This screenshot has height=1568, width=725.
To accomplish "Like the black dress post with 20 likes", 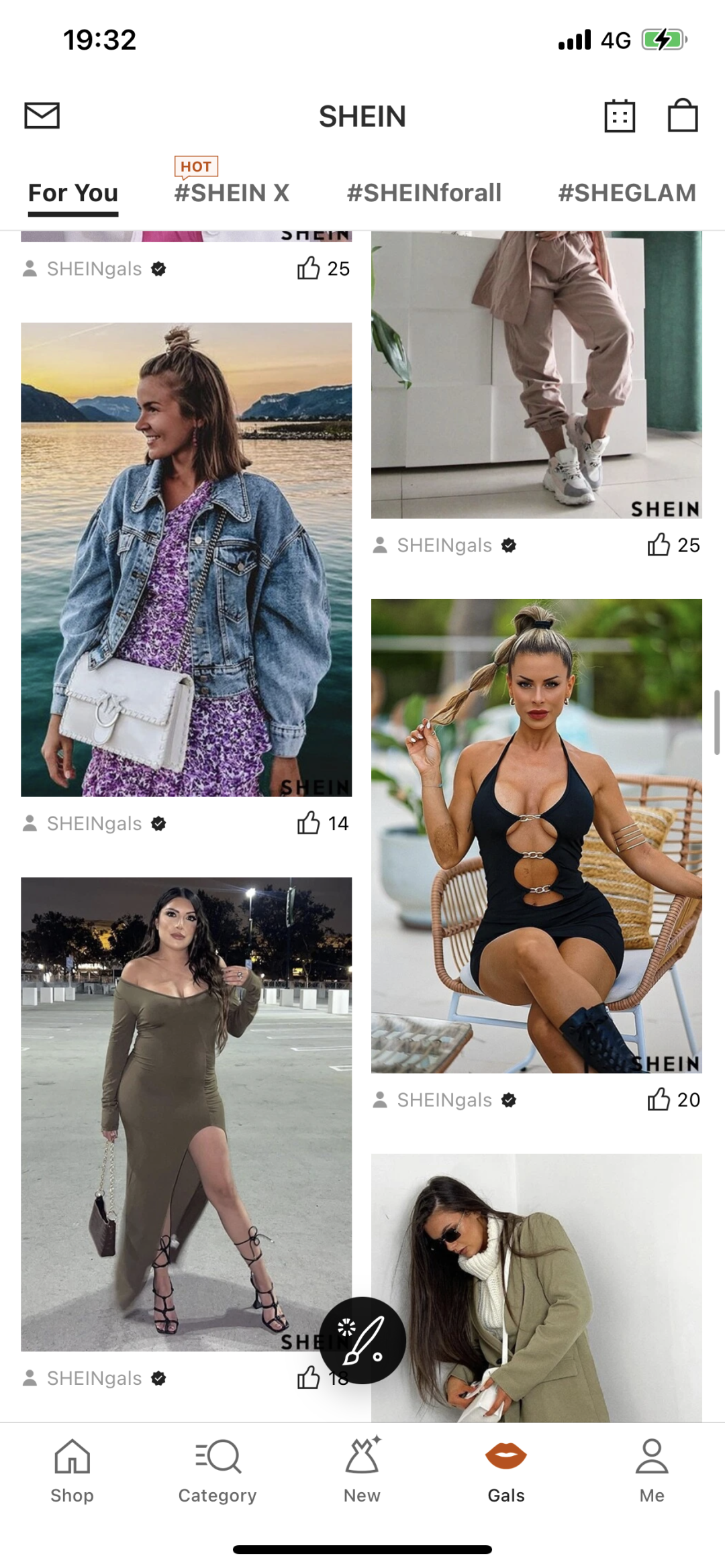I will click(659, 1100).
